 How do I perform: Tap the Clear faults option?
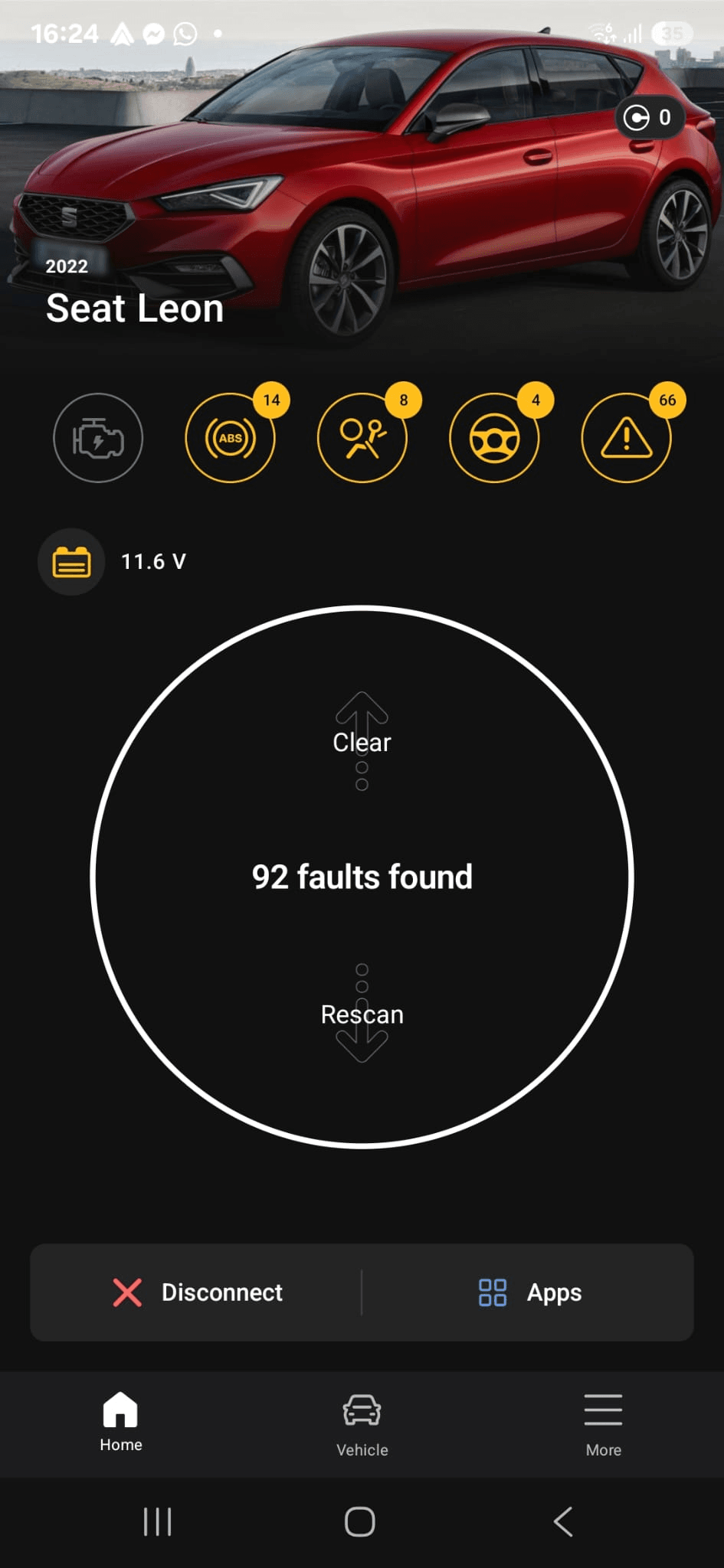pos(362,741)
